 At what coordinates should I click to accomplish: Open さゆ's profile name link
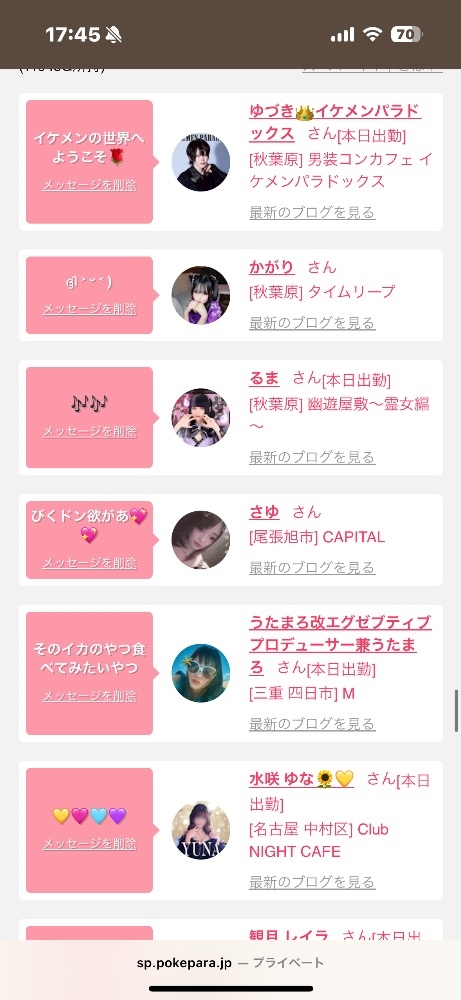tap(264, 512)
